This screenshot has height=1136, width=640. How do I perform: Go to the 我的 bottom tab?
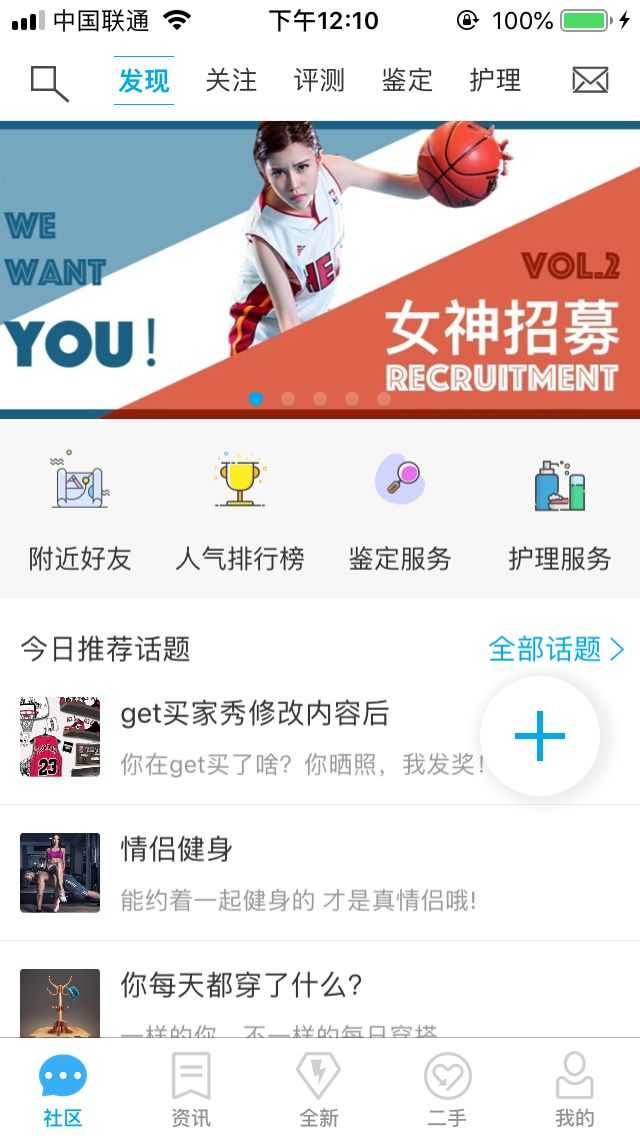pos(575,1090)
